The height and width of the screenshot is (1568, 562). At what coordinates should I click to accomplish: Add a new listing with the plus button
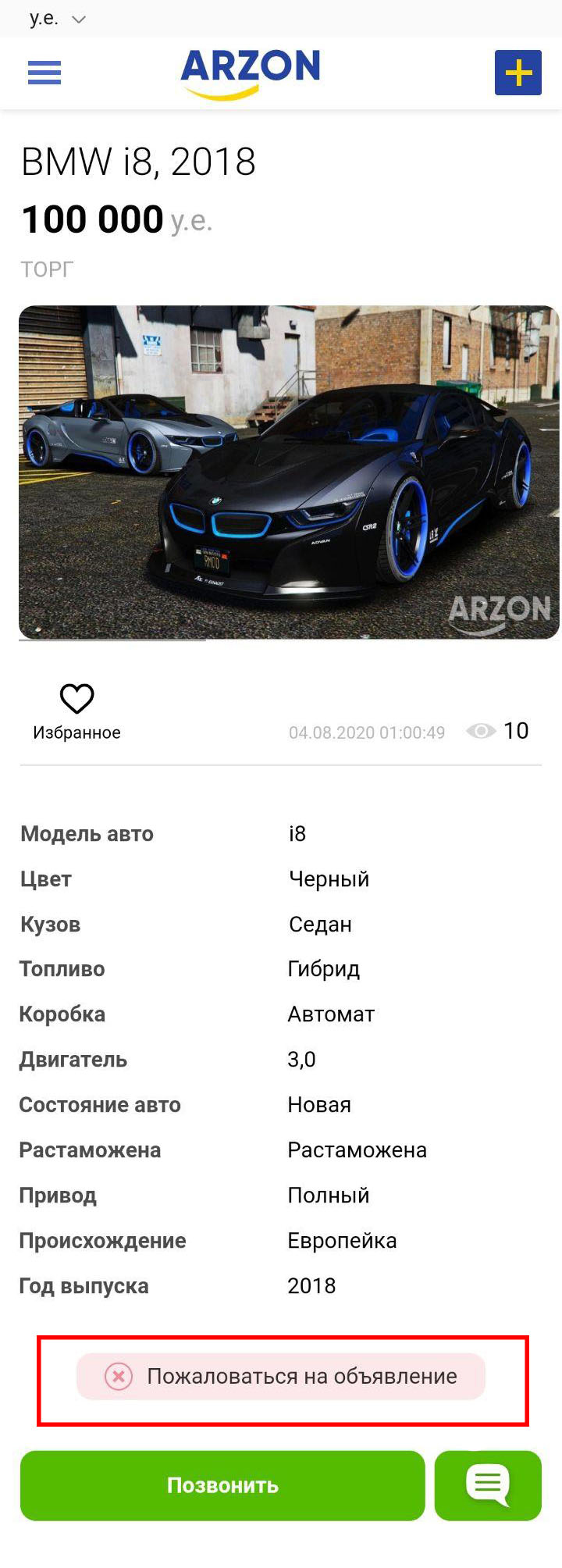[518, 73]
